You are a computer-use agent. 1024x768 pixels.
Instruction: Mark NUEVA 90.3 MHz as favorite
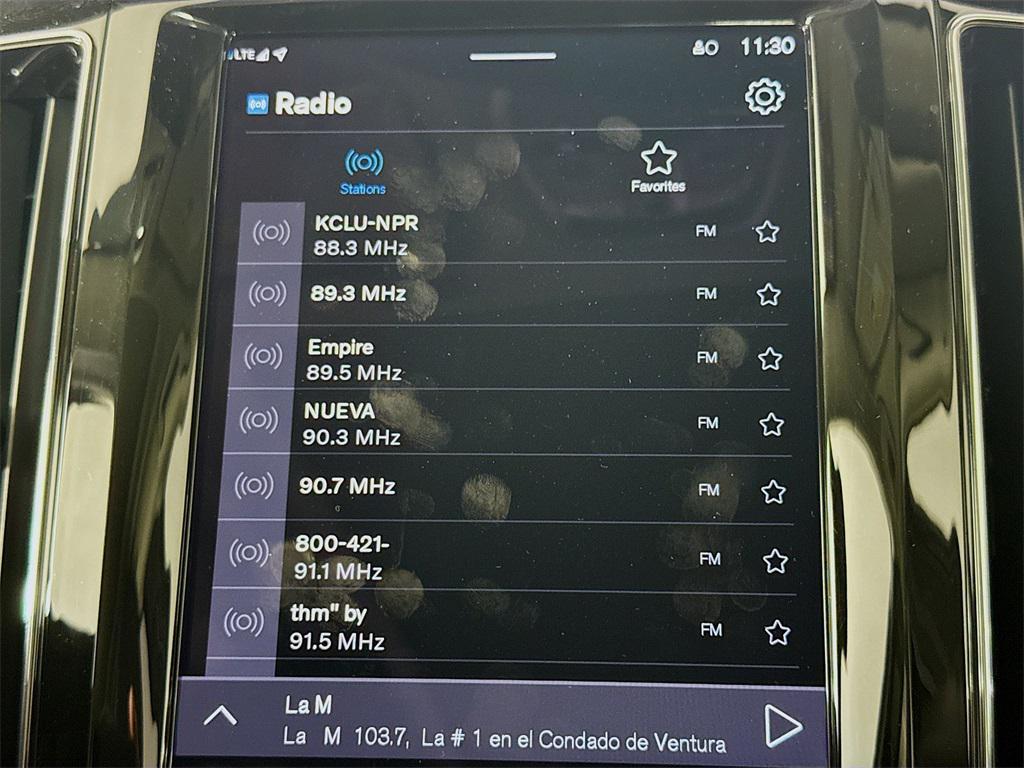click(x=771, y=424)
